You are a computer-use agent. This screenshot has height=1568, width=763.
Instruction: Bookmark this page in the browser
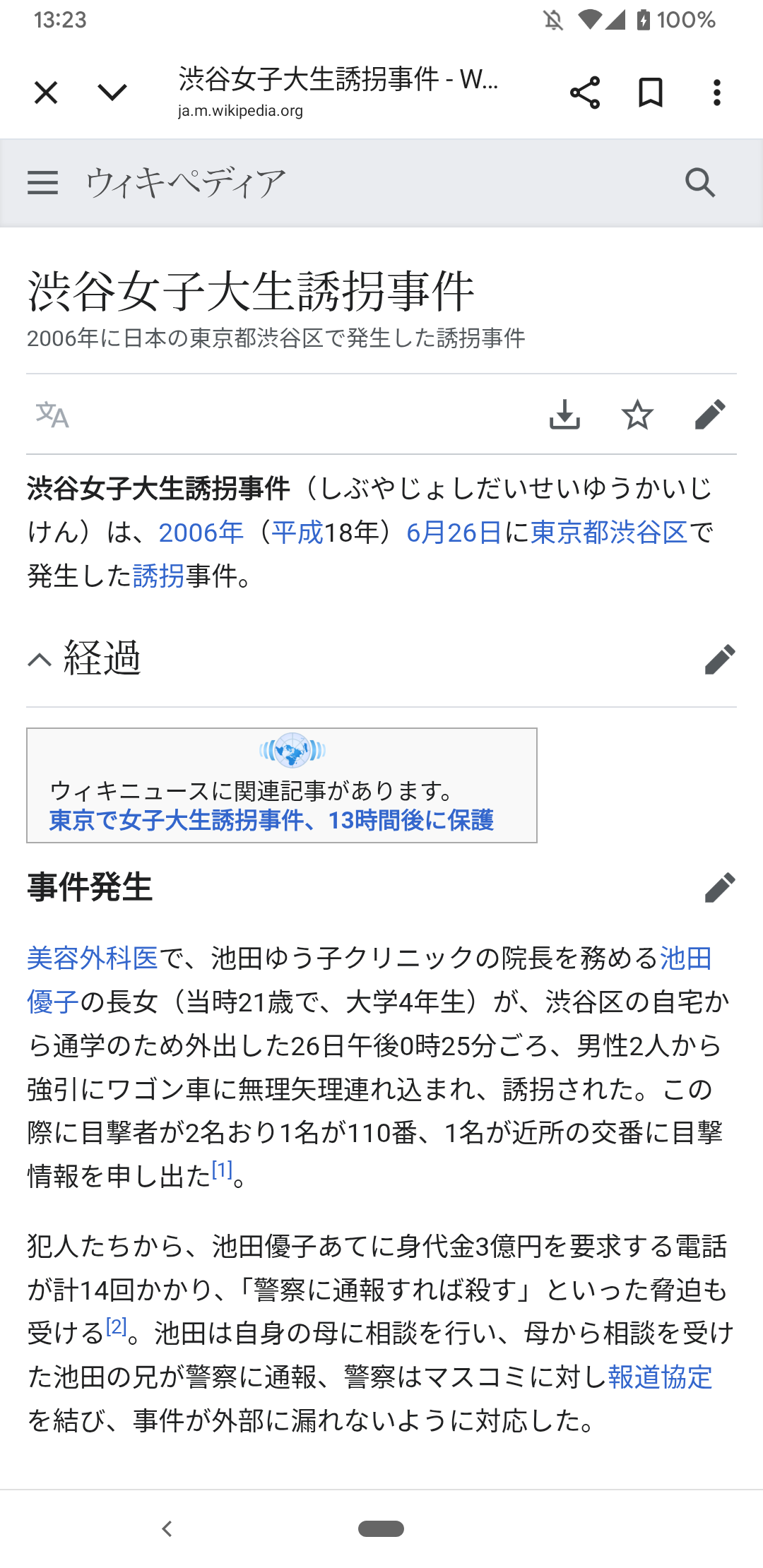point(651,93)
